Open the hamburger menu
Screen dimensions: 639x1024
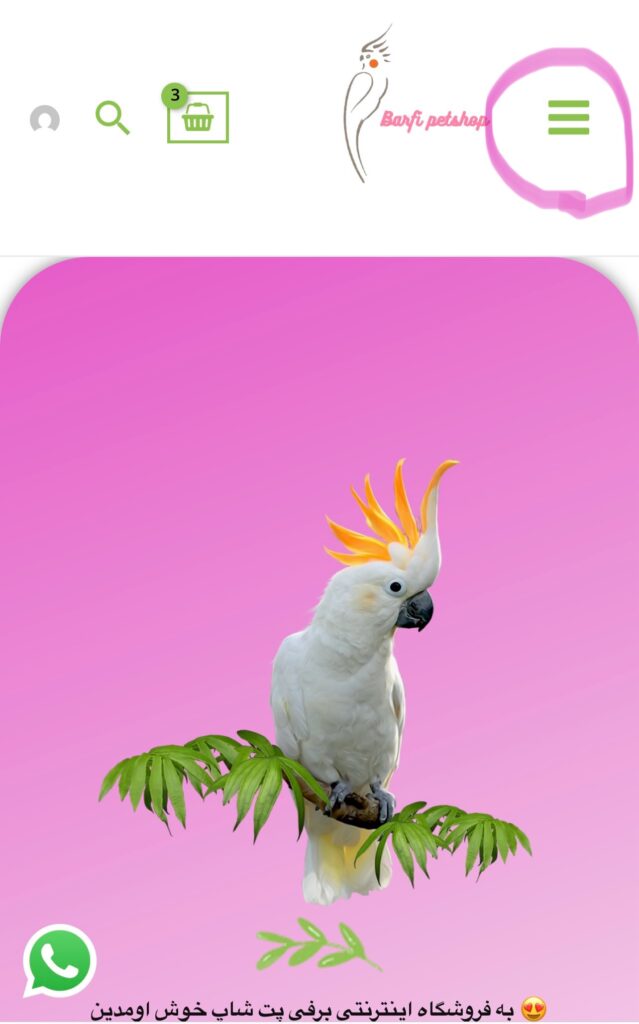tap(568, 118)
